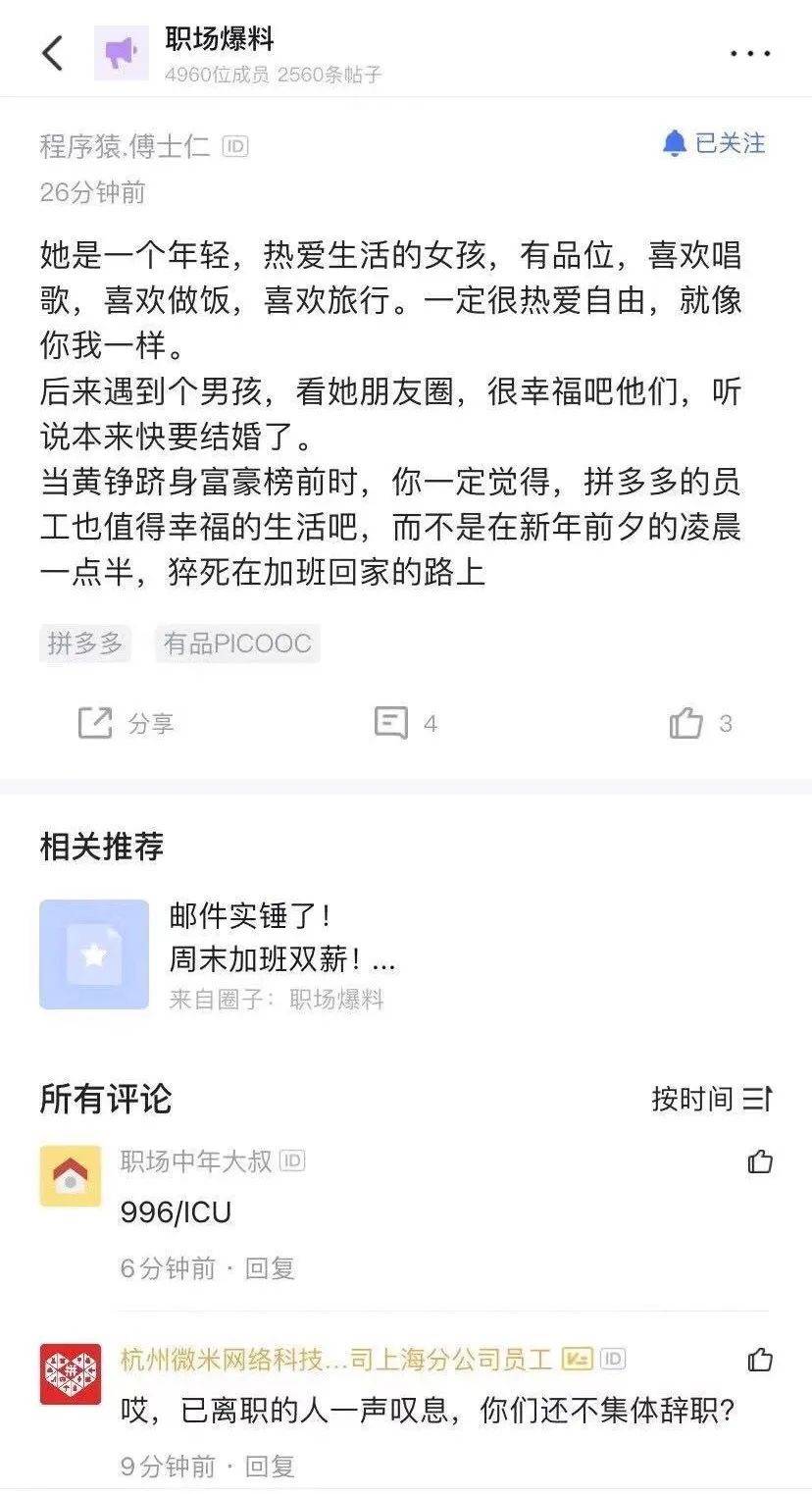Like 职场中年大叔's comment via its thumbs-up icon
The height and width of the screenshot is (1494, 812).
click(x=758, y=1163)
